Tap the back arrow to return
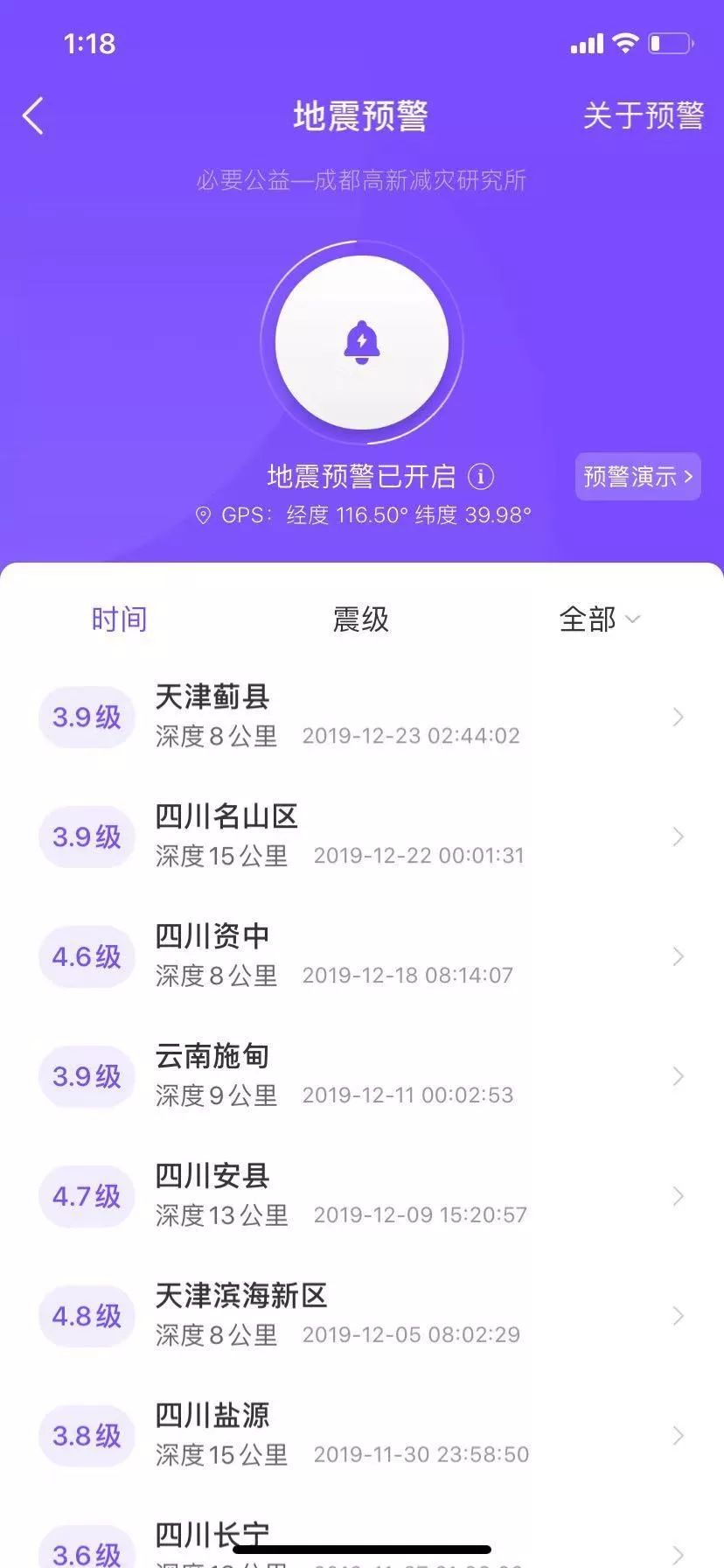This screenshot has height=1568, width=724. [33, 115]
